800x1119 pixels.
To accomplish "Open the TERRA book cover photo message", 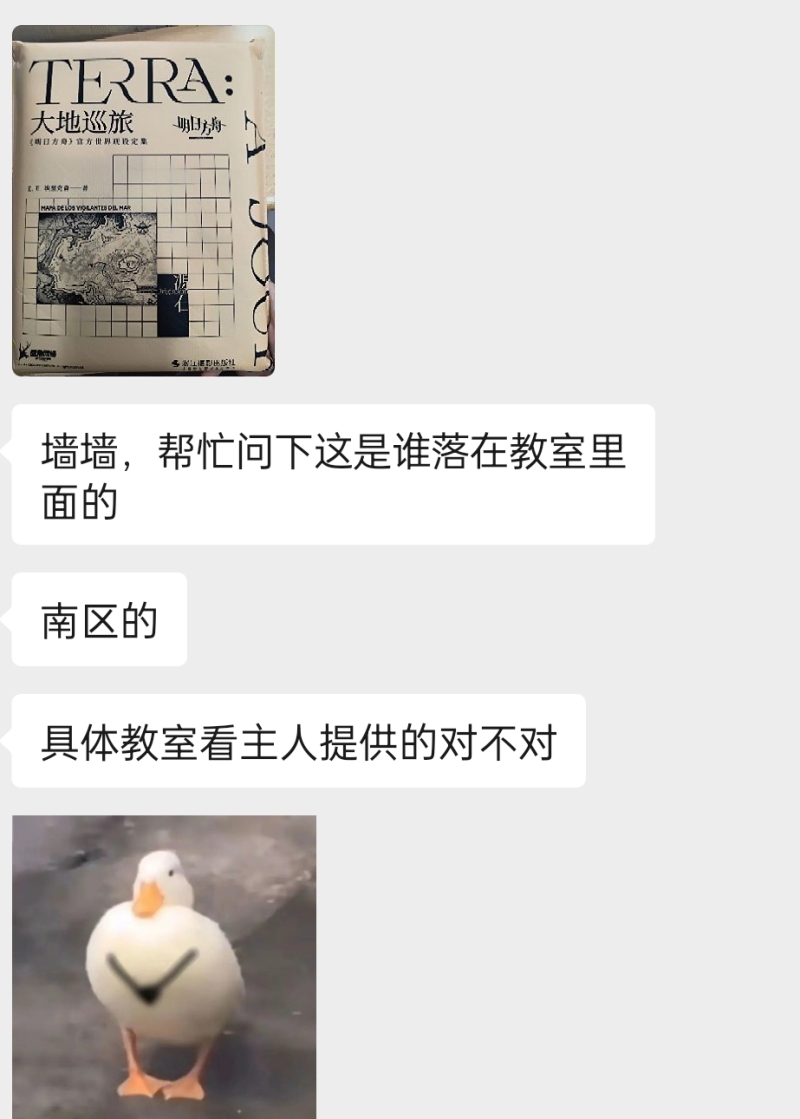I will point(143,200).
